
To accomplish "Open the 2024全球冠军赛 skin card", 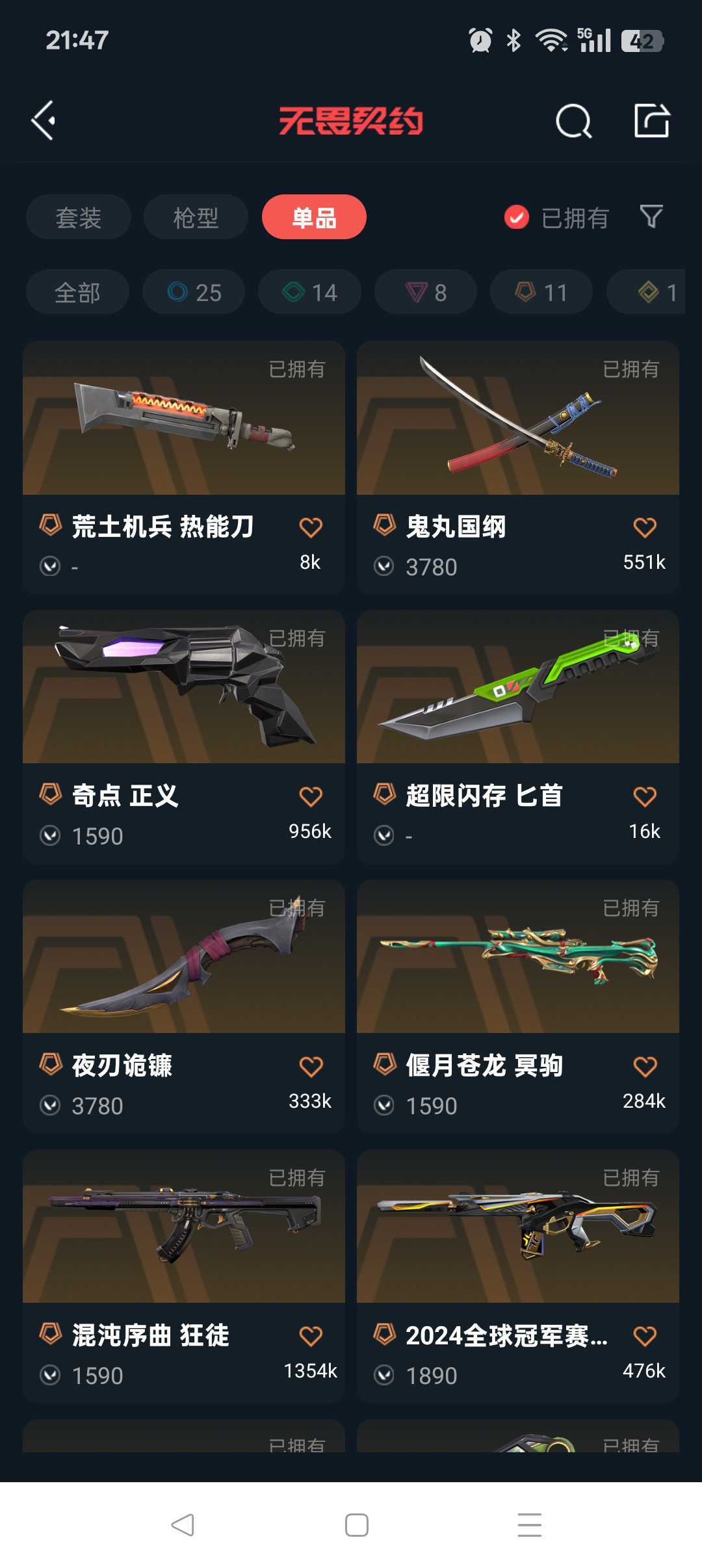I will point(518,1276).
